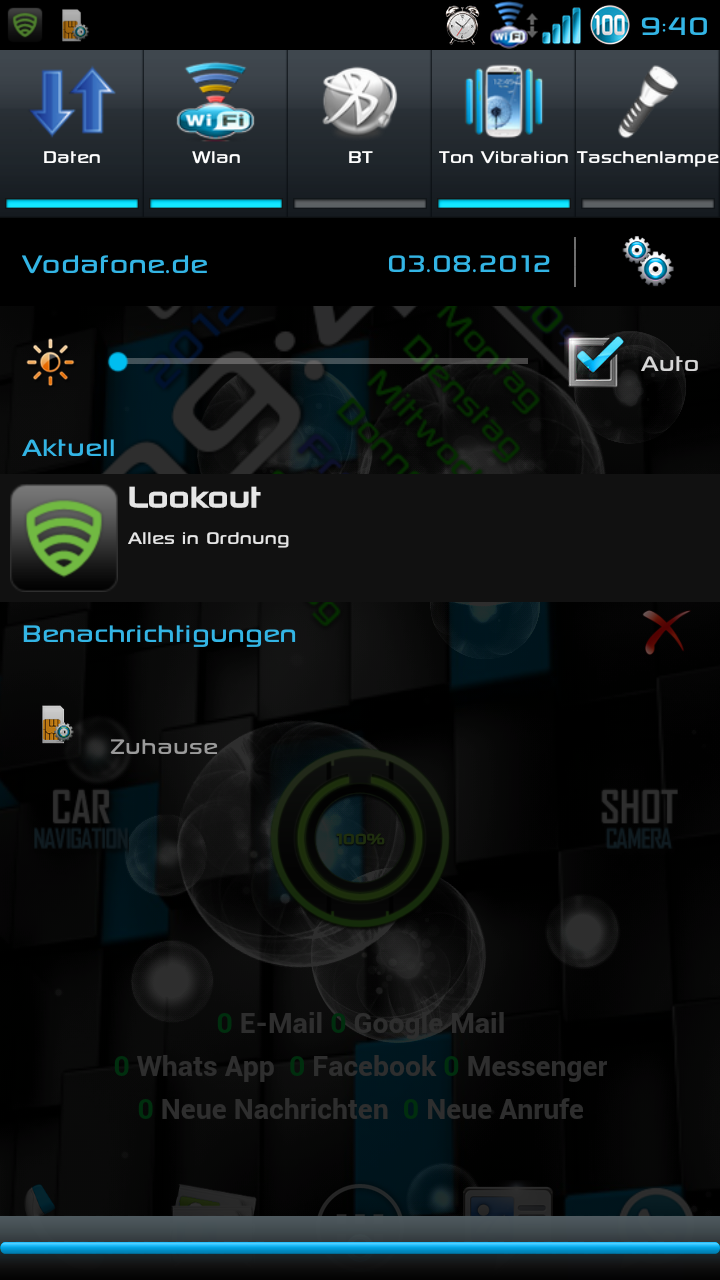The height and width of the screenshot is (1280, 720).
Task: Tap the brightness slider track
Action: 323,361
